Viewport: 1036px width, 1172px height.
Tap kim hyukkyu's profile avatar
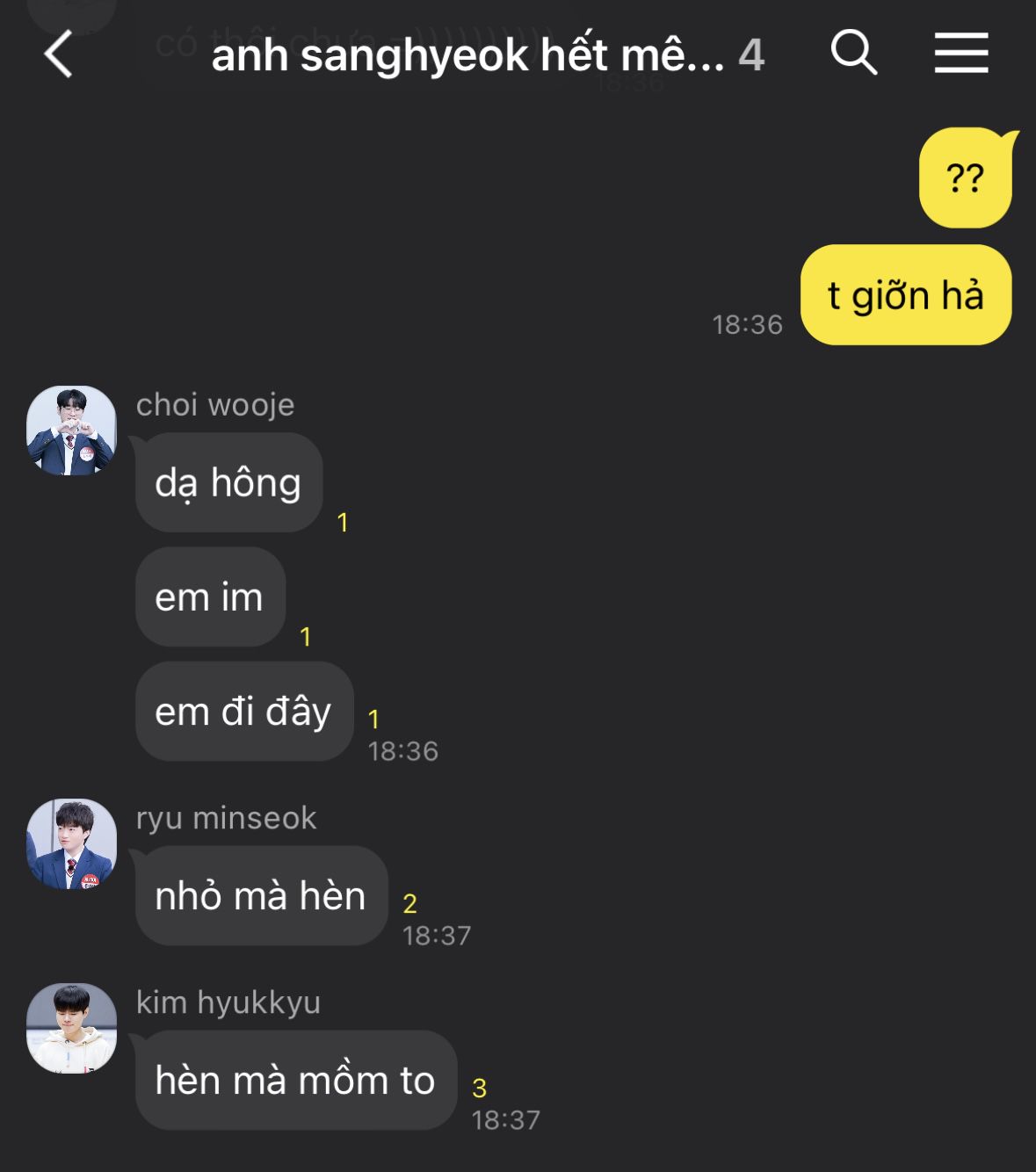coord(71,1028)
